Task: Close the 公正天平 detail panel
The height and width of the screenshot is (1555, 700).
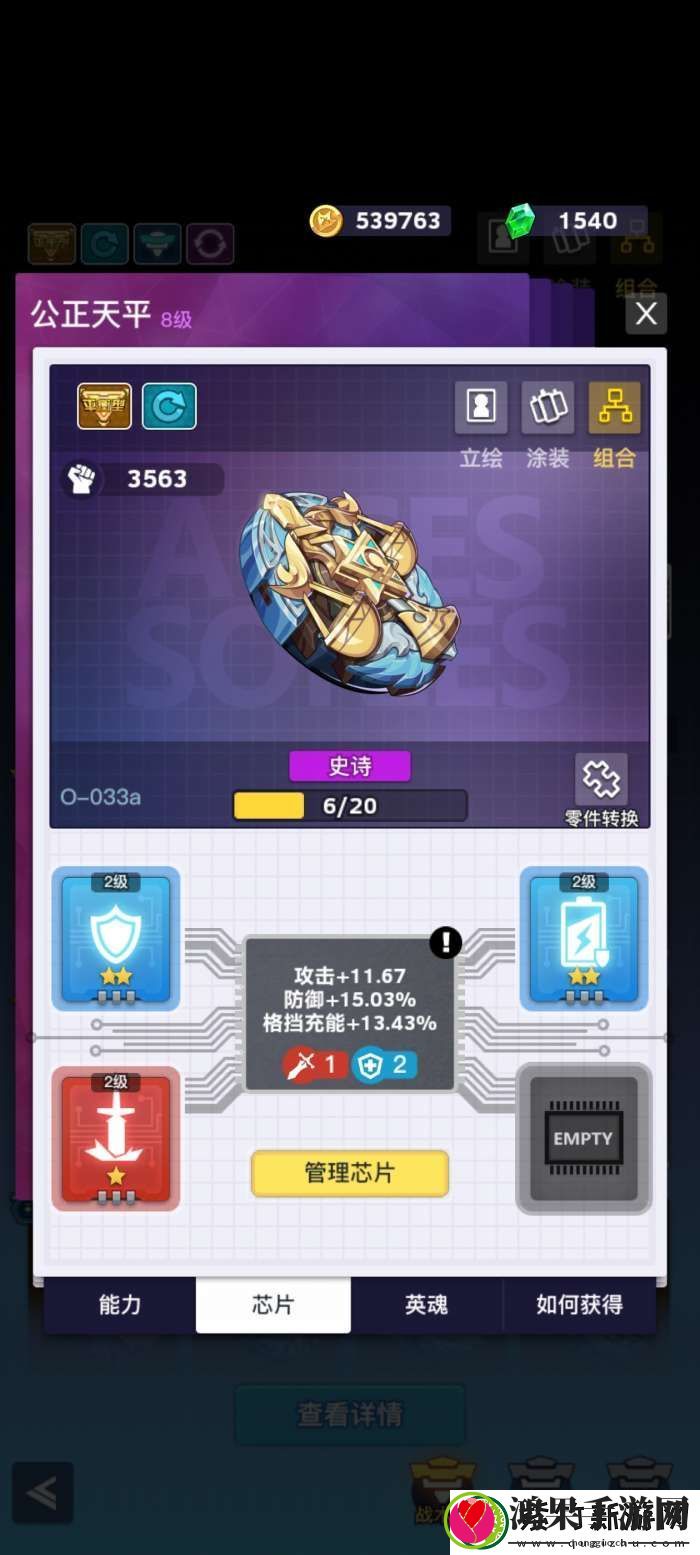Action: (x=646, y=314)
